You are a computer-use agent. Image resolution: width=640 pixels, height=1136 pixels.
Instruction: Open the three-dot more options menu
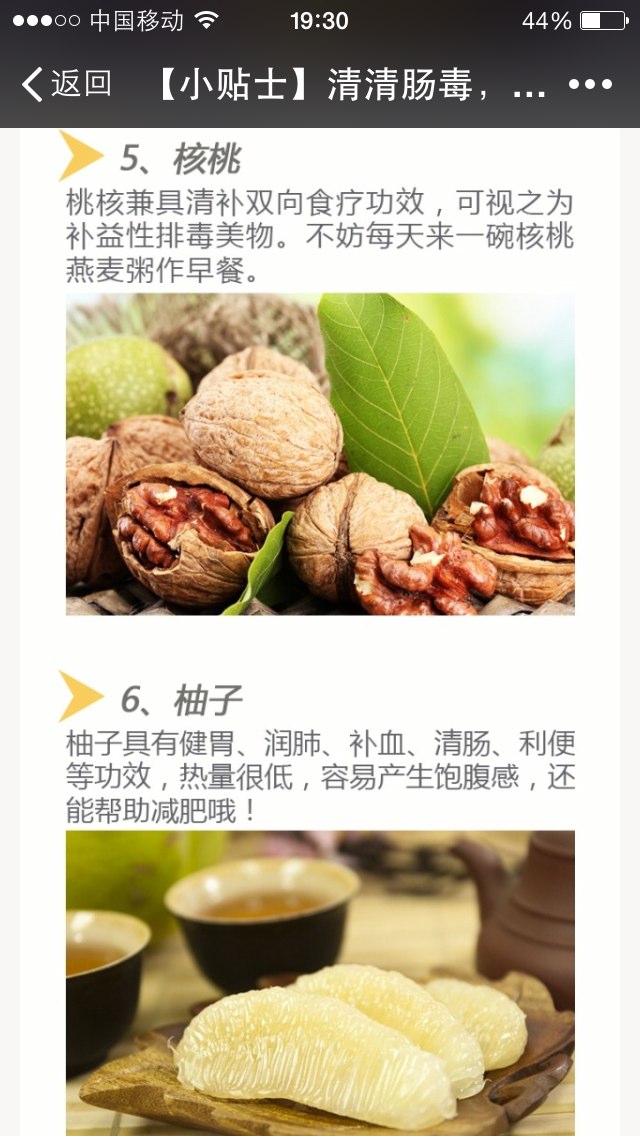coord(590,85)
